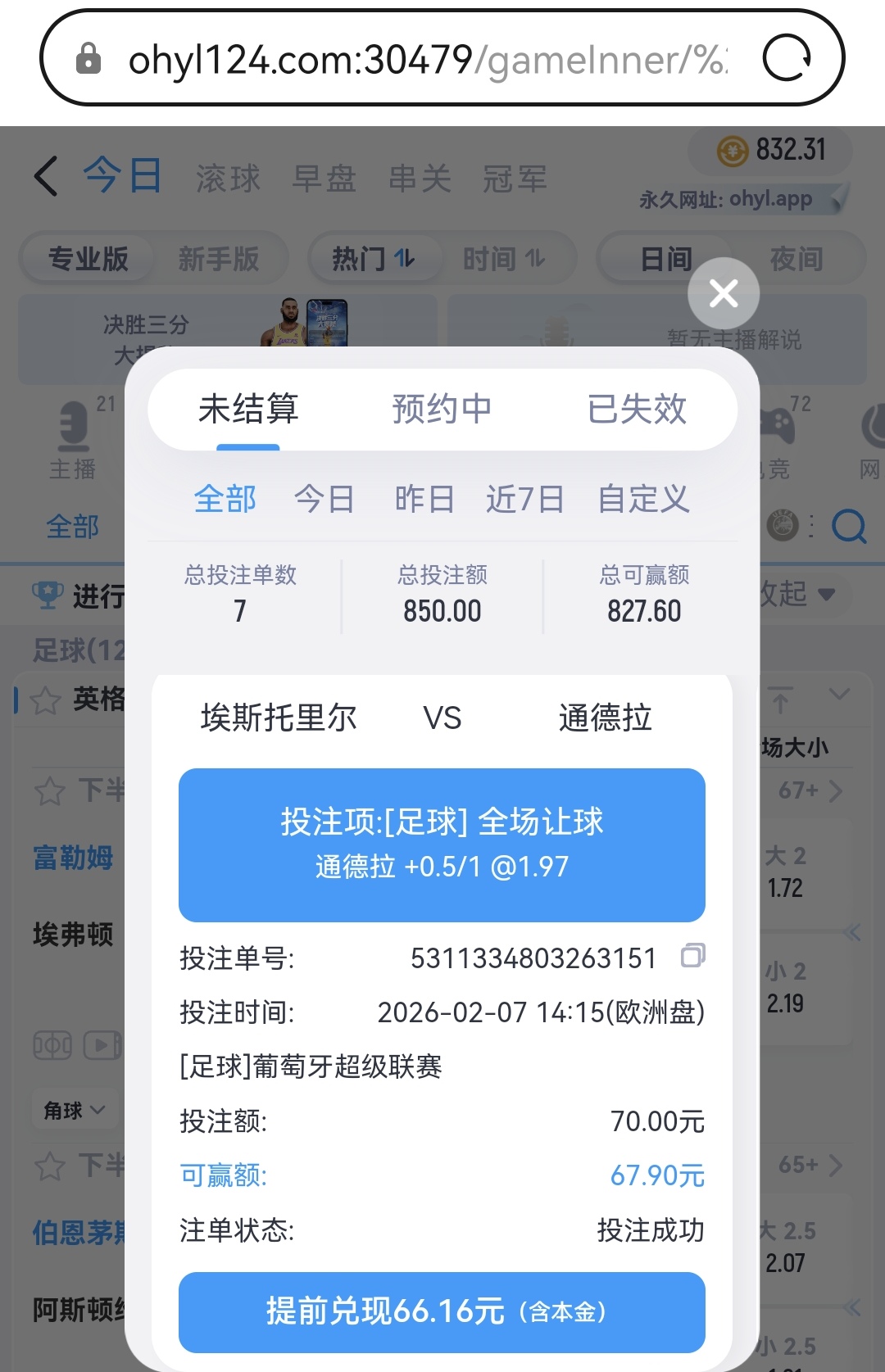Screen dimensions: 885x1372
Task: Tap the browser address bar URL
Action: [426, 59]
